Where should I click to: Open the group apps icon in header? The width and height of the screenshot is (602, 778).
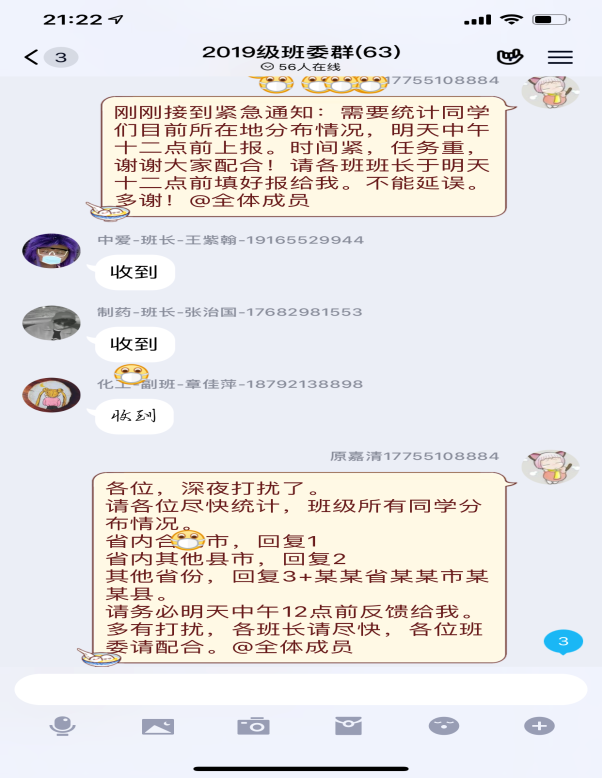pyautogui.click(x=510, y=57)
